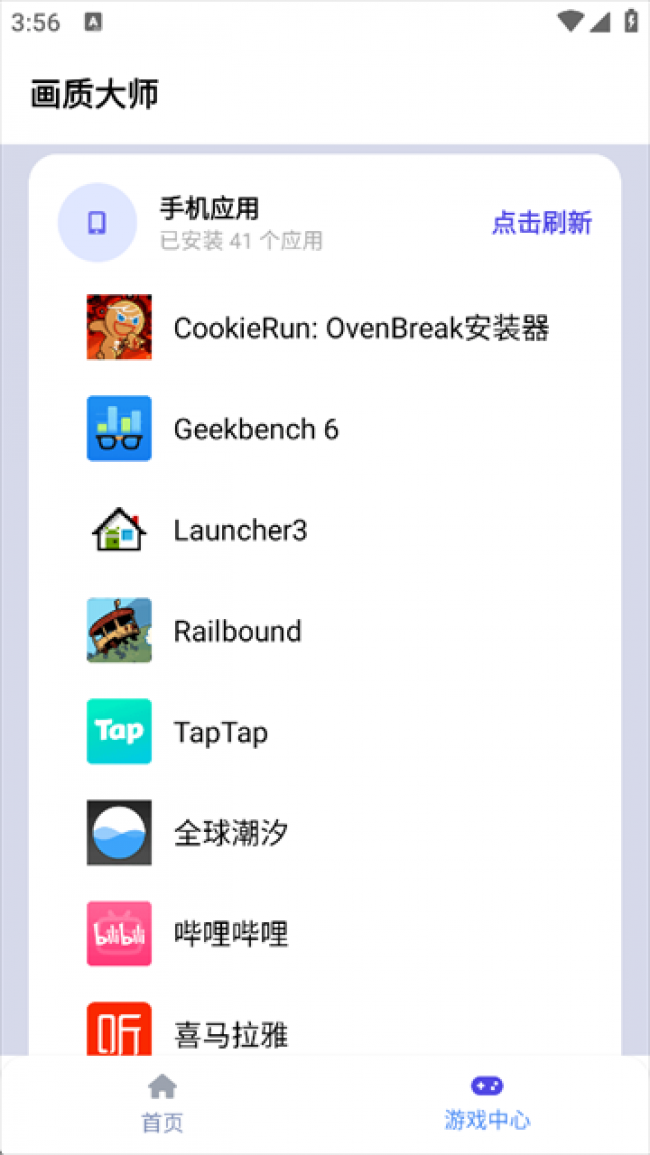Switch to the 游戏中心 tab
The width and height of the screenshot is (650, 1155).
pos(487,1103)
